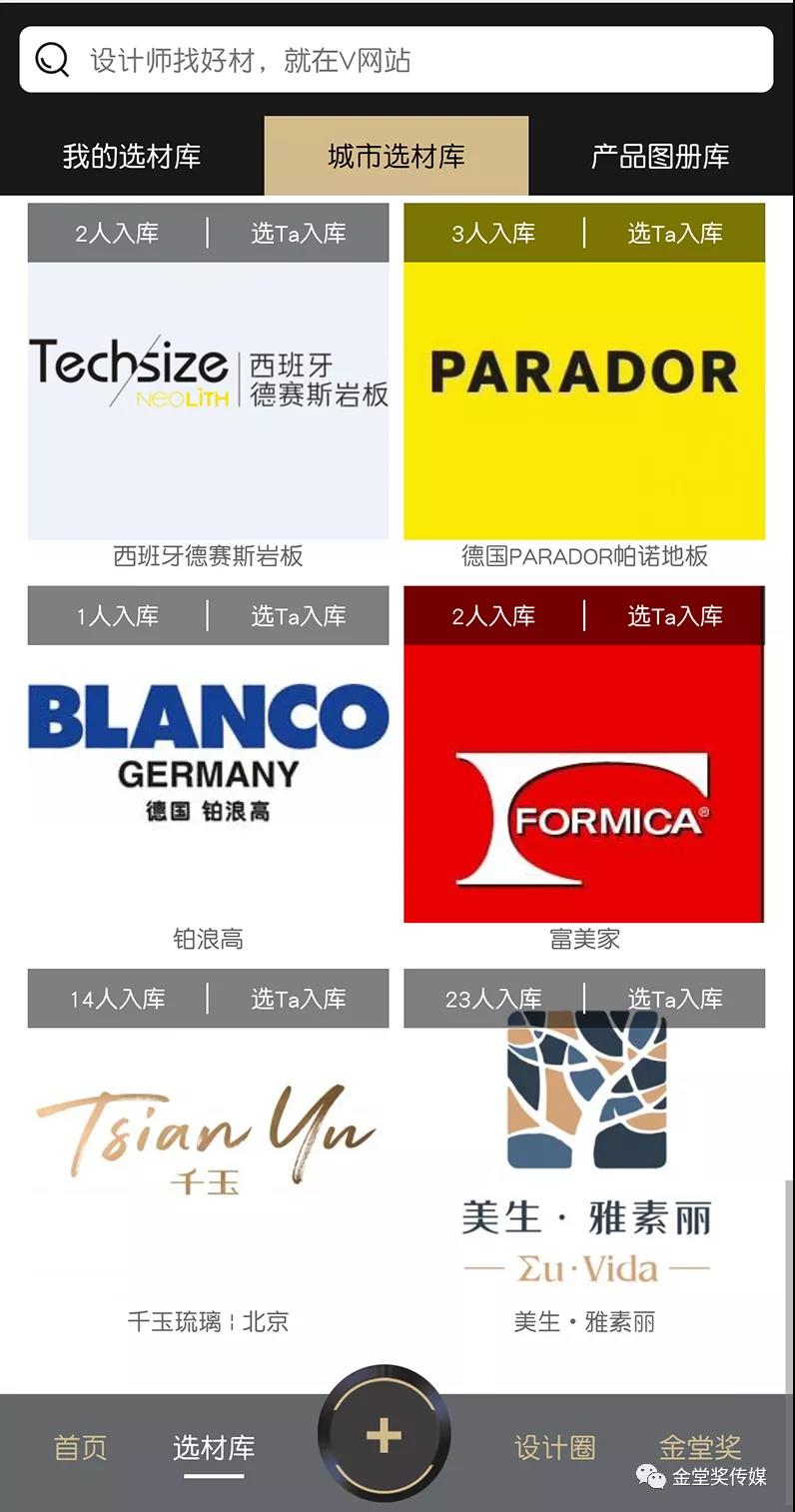
Task: Open the 千玉琉璃 北京 brand card
Action: (x=208, y=1165)
